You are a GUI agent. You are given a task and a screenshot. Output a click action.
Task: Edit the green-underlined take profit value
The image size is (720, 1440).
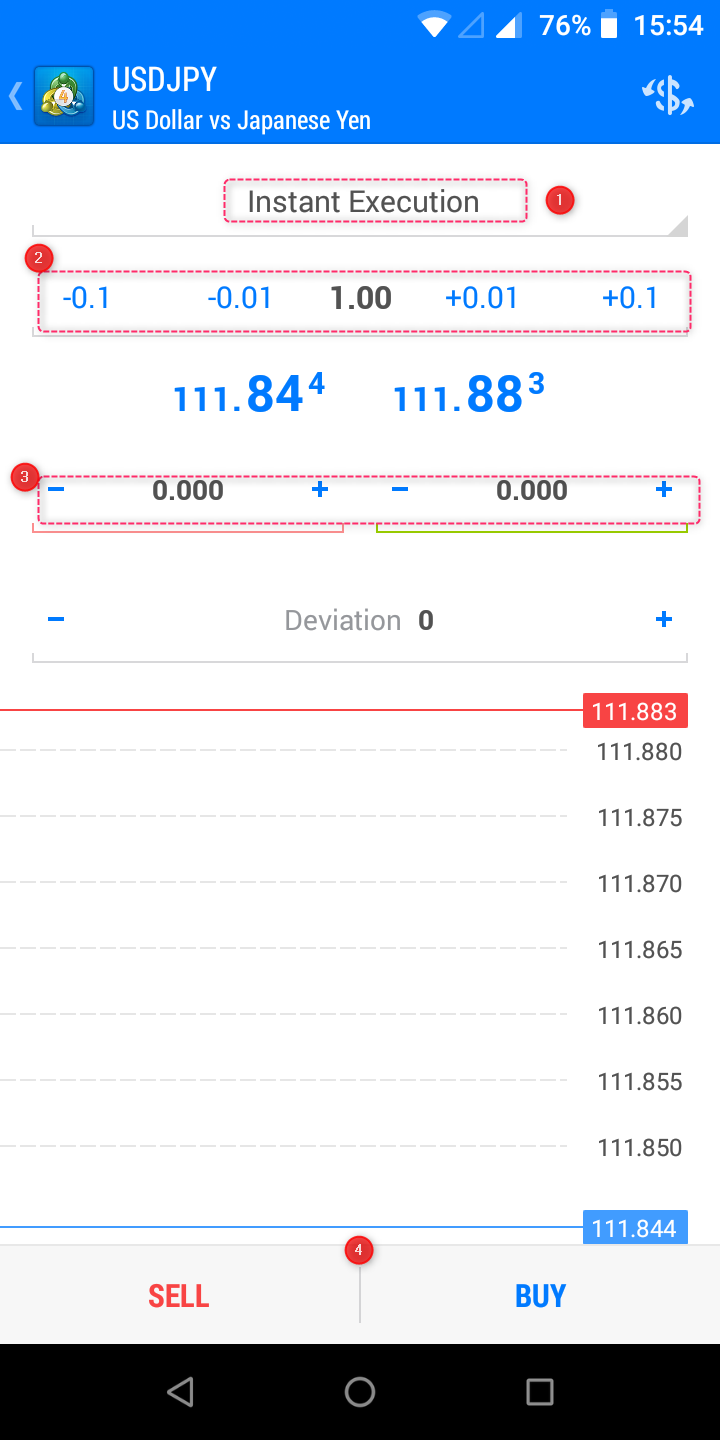tap(532, 490)
